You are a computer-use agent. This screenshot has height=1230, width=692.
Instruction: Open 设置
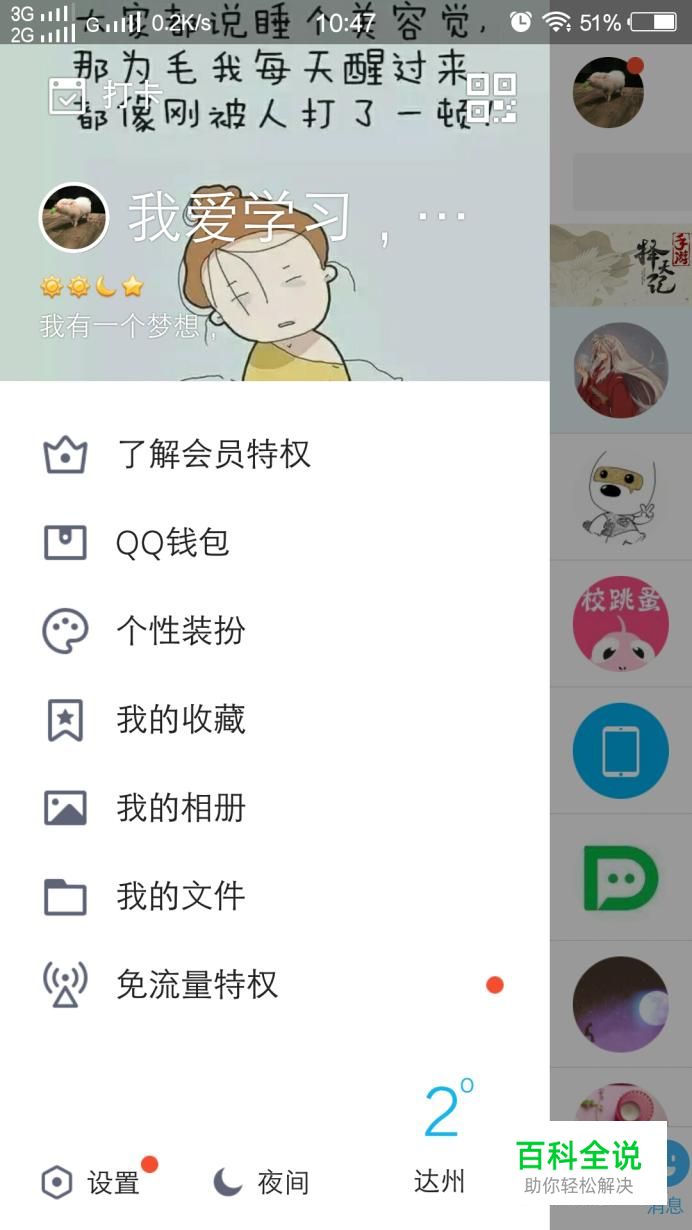coord(92,1183)
